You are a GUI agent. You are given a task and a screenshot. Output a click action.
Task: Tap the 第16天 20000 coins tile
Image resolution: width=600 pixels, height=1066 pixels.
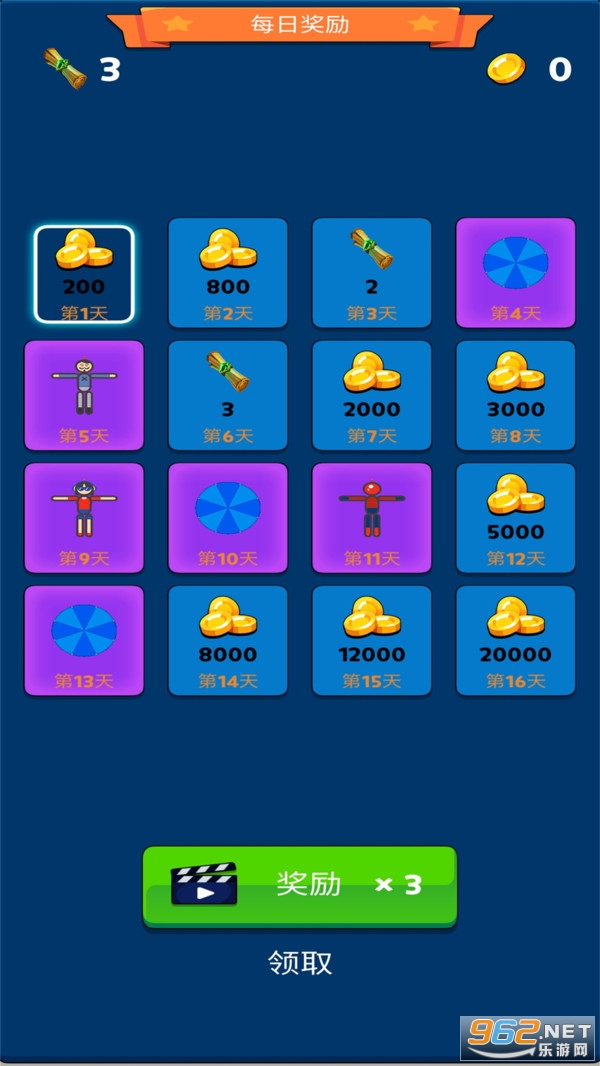pos(516,640)
